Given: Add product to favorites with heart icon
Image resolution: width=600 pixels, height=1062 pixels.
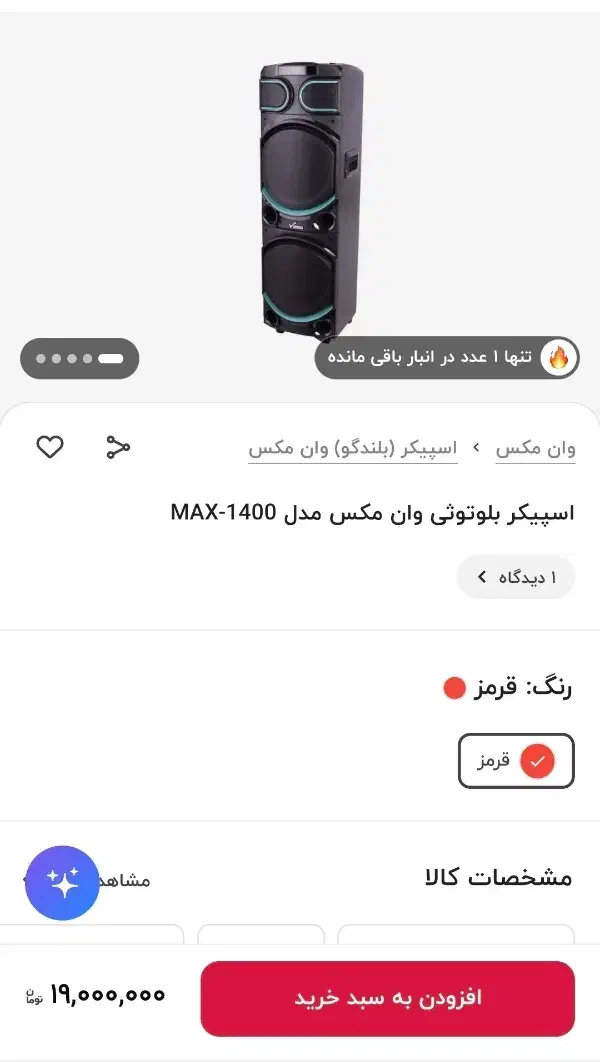Looking at the screenshot, I should (x=50, y=447).
